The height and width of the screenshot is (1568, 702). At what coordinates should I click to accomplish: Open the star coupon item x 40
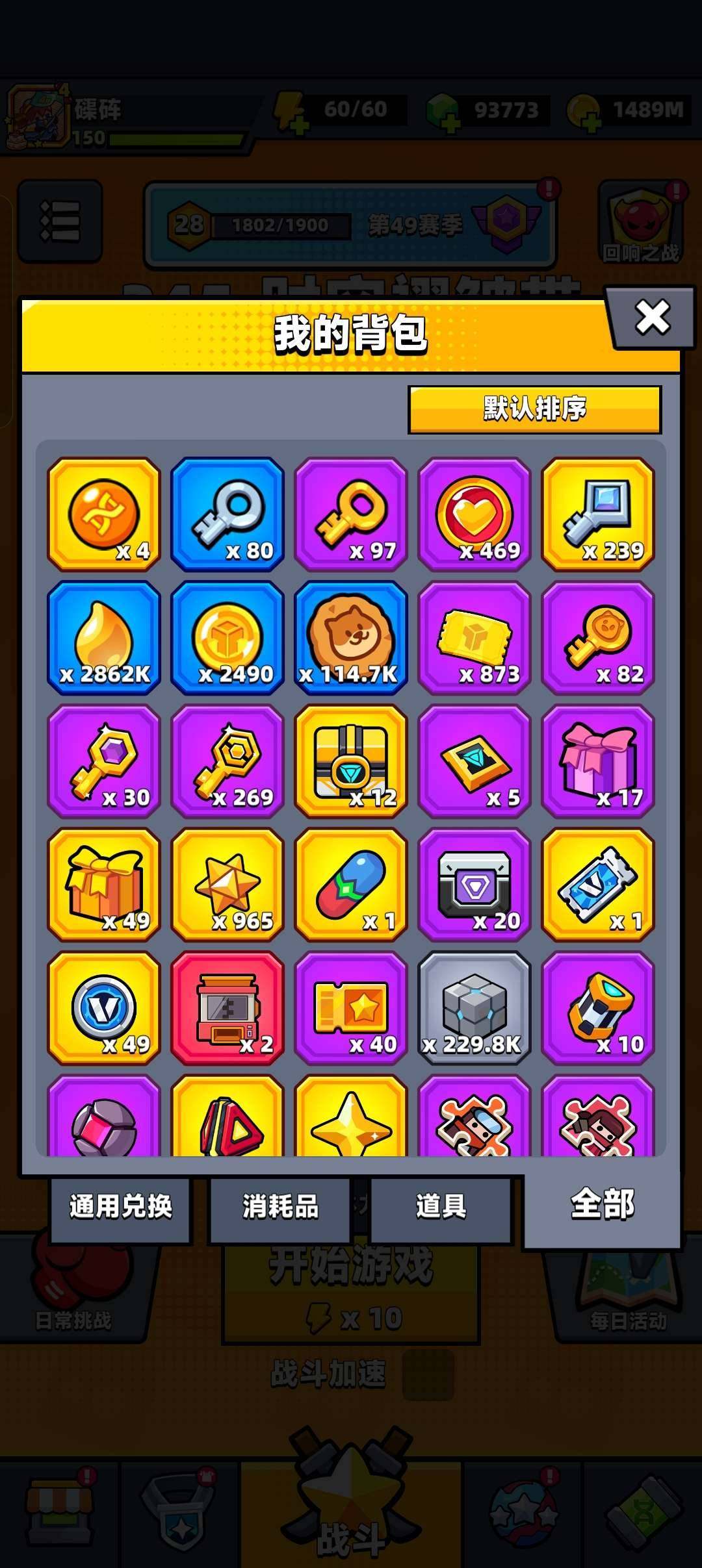[351, 1008]
